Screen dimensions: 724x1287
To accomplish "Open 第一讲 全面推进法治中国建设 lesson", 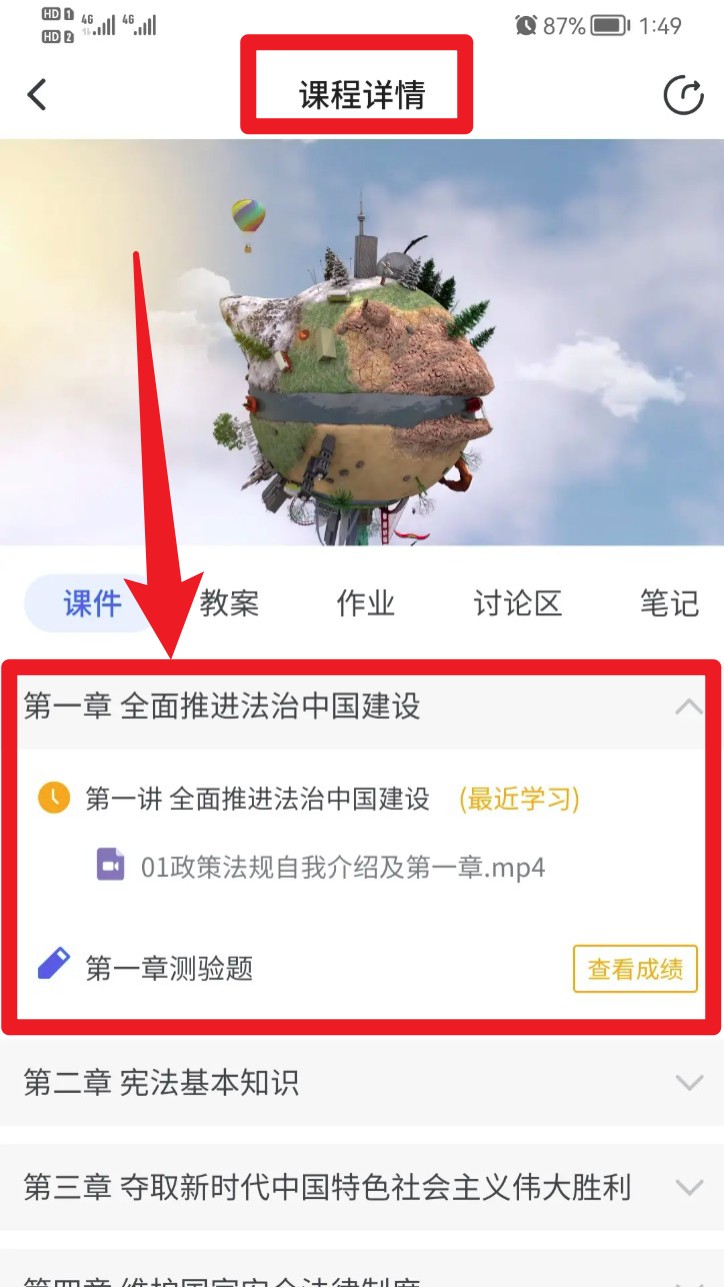I will 257,799.
